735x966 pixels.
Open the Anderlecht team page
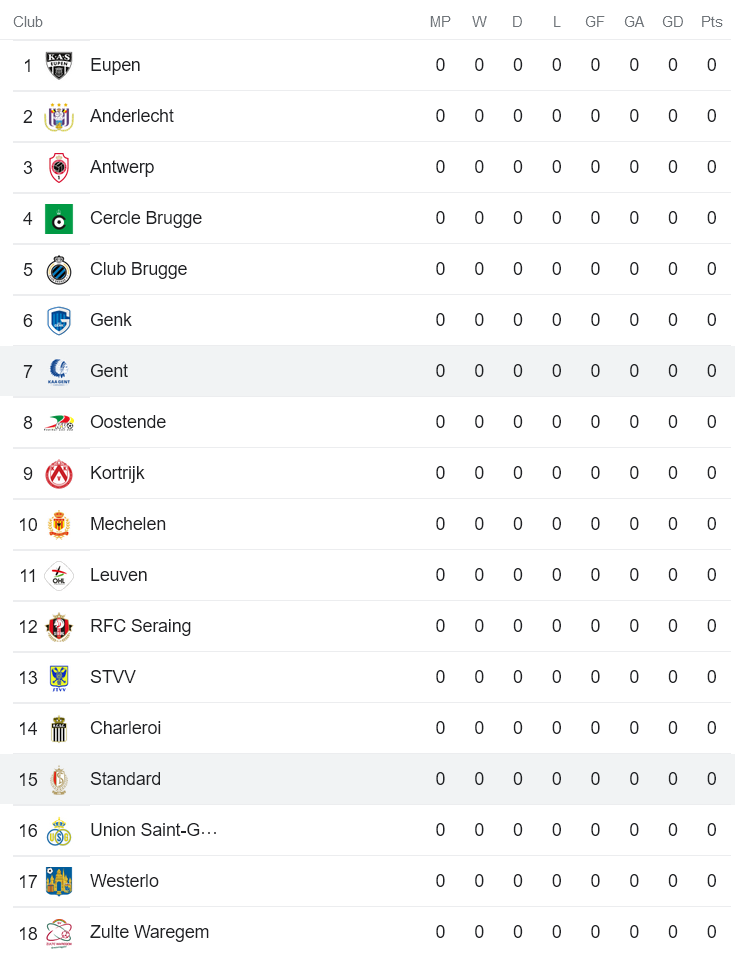[132, 116]
